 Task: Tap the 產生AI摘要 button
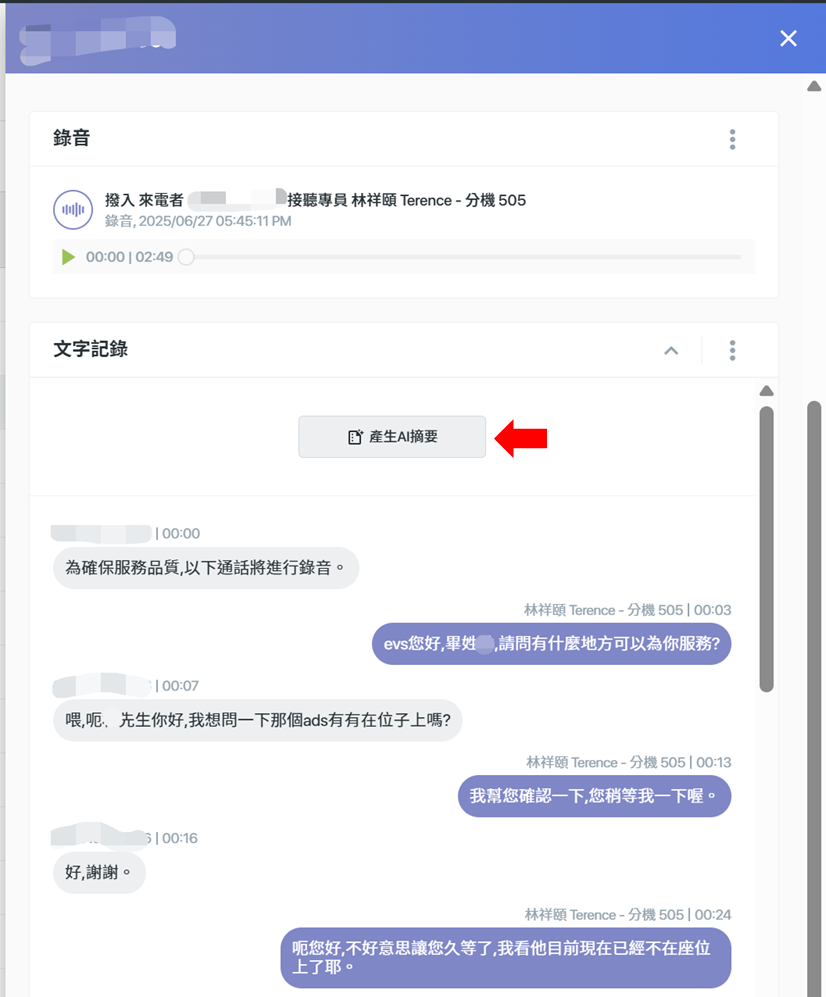(x=392, y=437)
